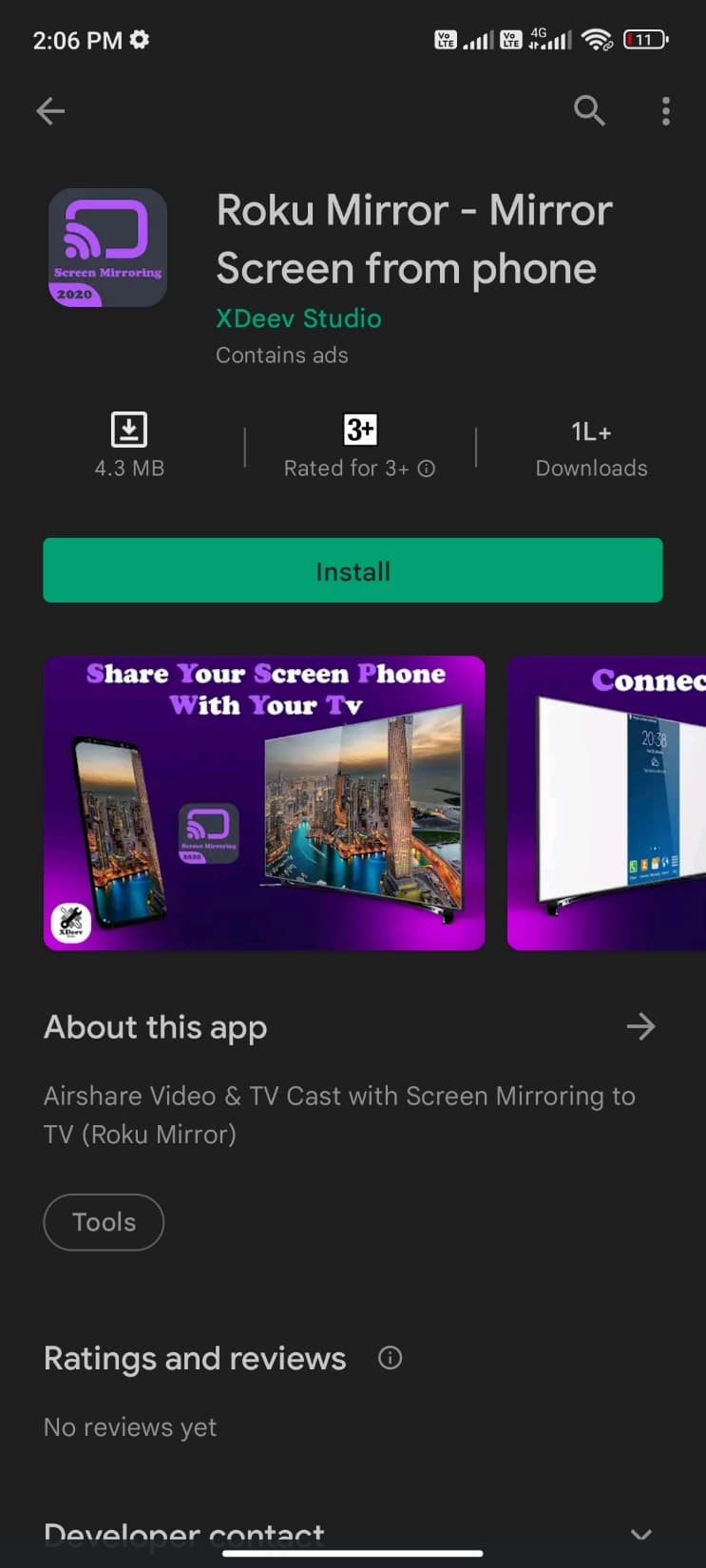Expand the Developer contact section
The height and width of the screenshot is (1568, 706).
641,1534
